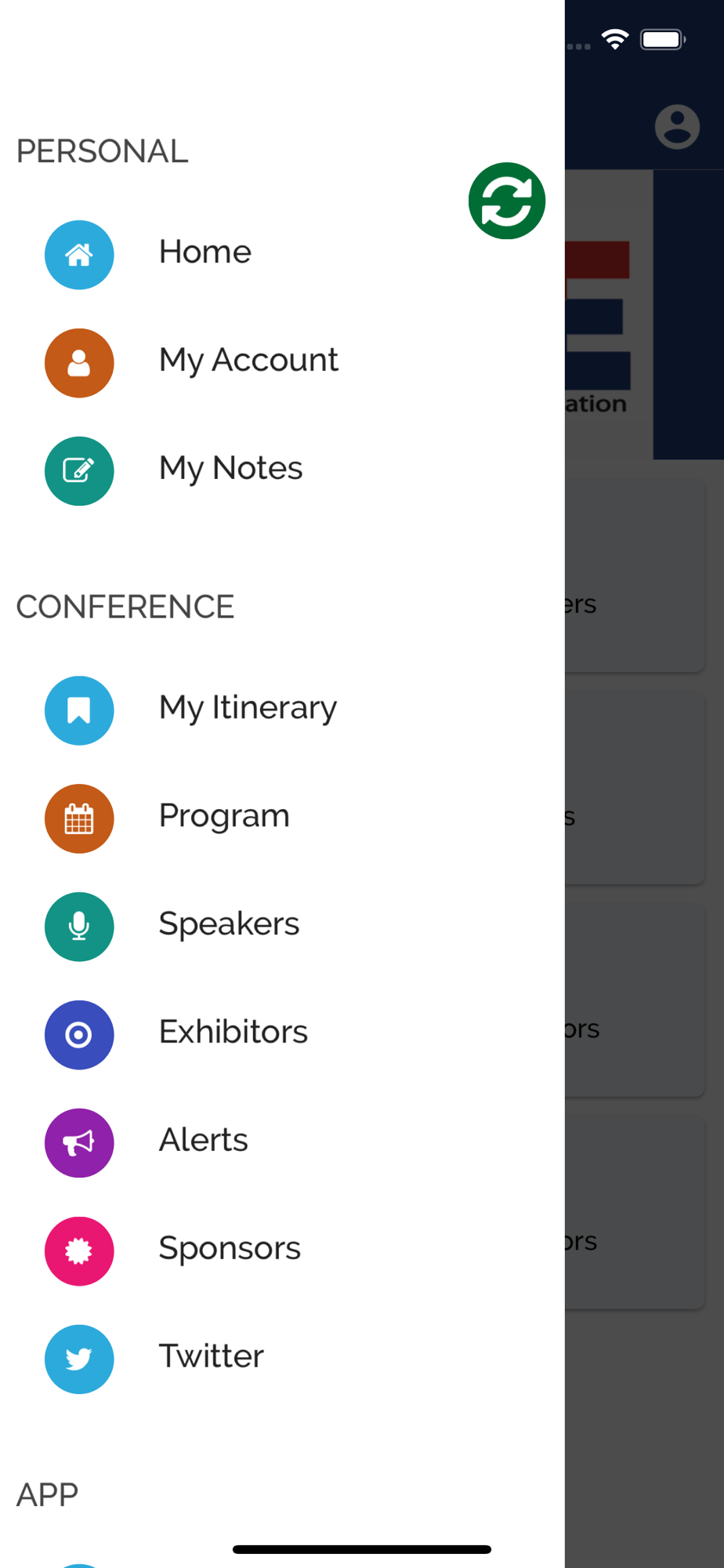Image resolution: width=724 pixels, height=1568 pixels.
Task: Browse the Speakers list
Action: pos(282,927)
